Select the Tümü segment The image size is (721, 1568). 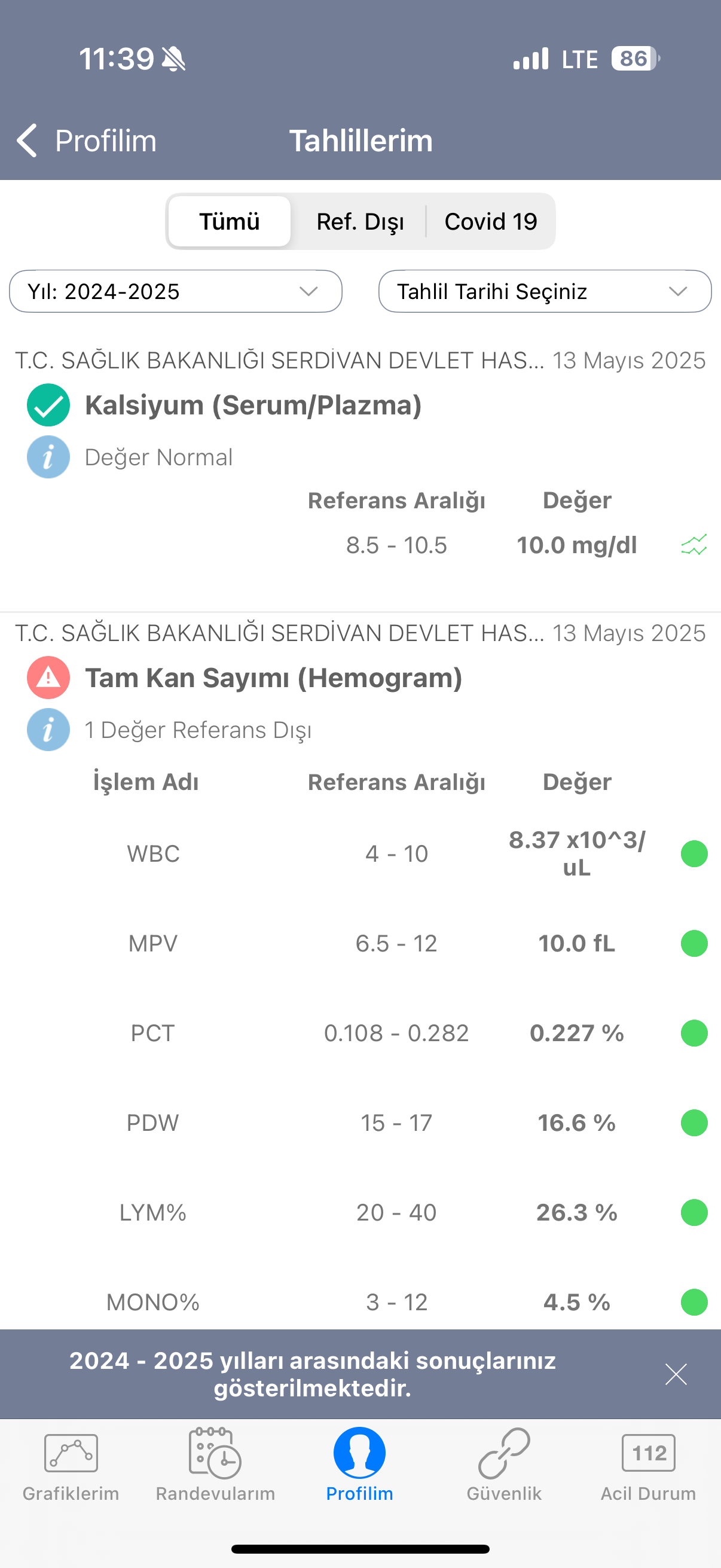click(230, 221)
